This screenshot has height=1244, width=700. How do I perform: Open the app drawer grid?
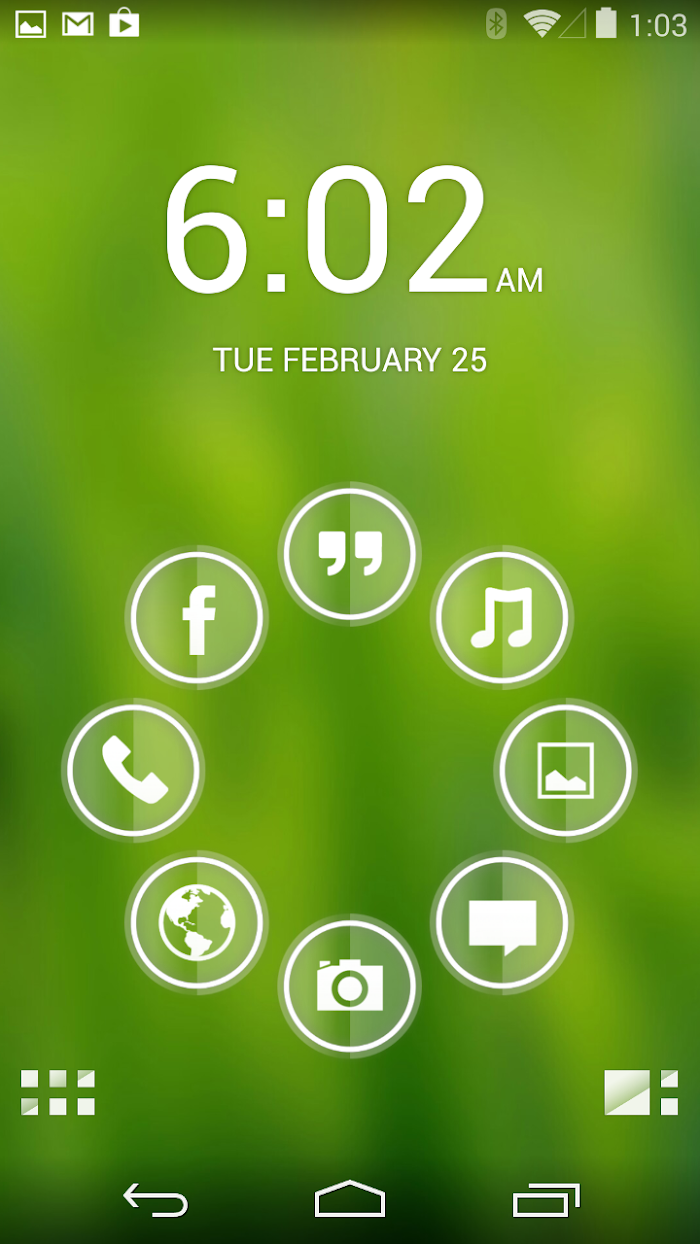[58, 1092]
